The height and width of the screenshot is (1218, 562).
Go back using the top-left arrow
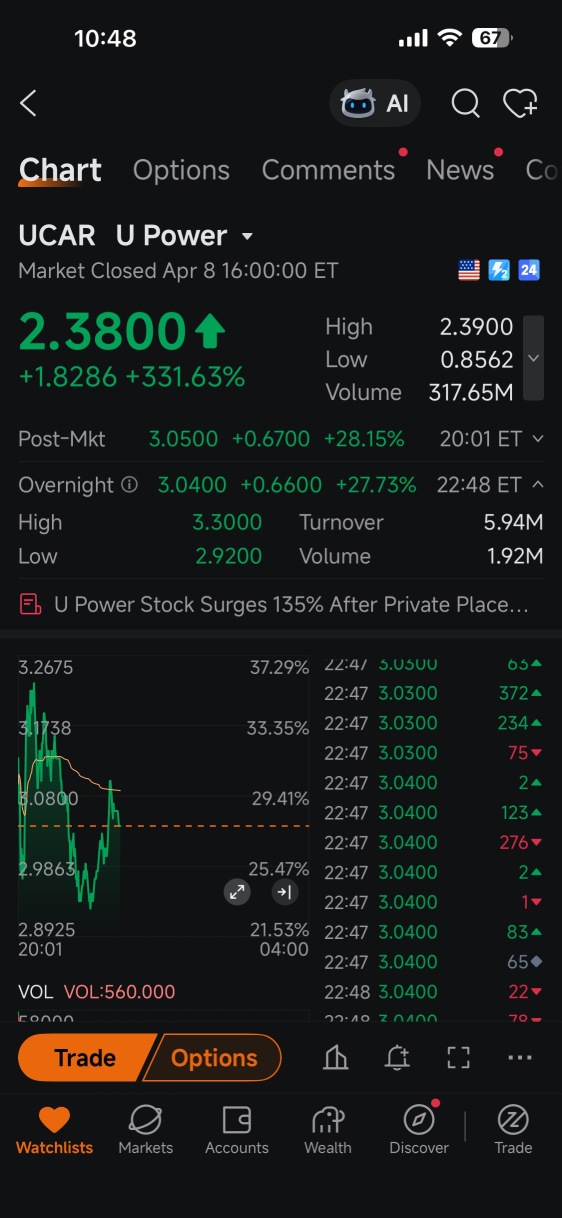pyautogui.click(x=28, y=103)
